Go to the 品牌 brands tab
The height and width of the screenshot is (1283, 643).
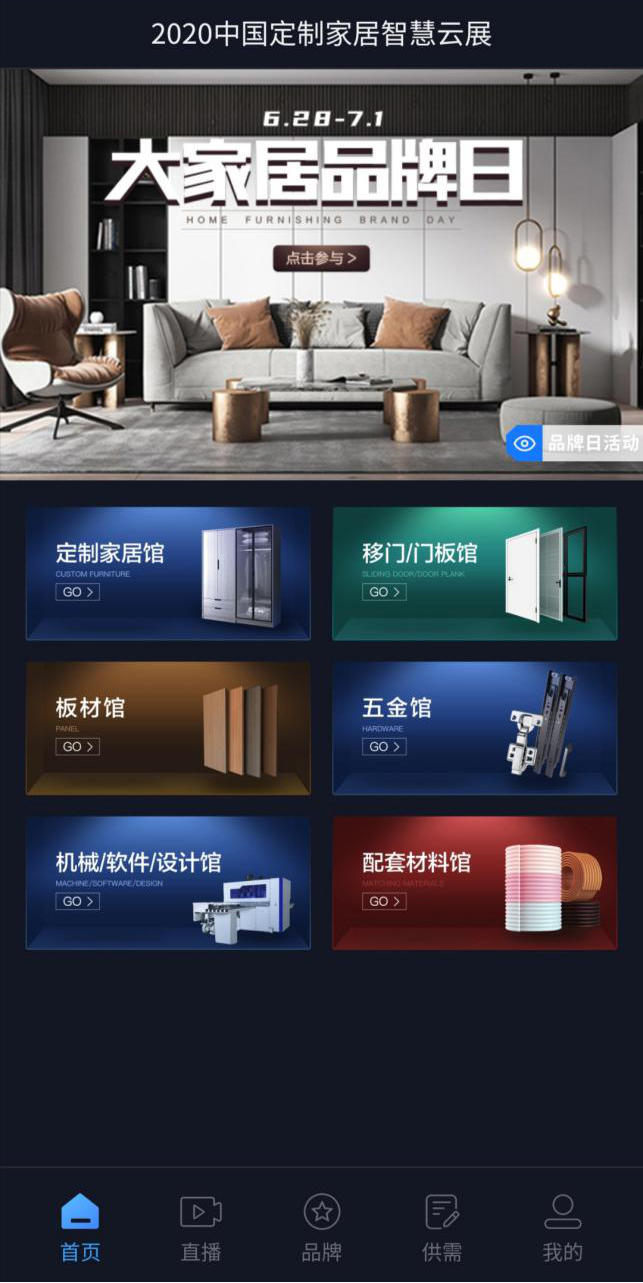tap(322, 1226)
